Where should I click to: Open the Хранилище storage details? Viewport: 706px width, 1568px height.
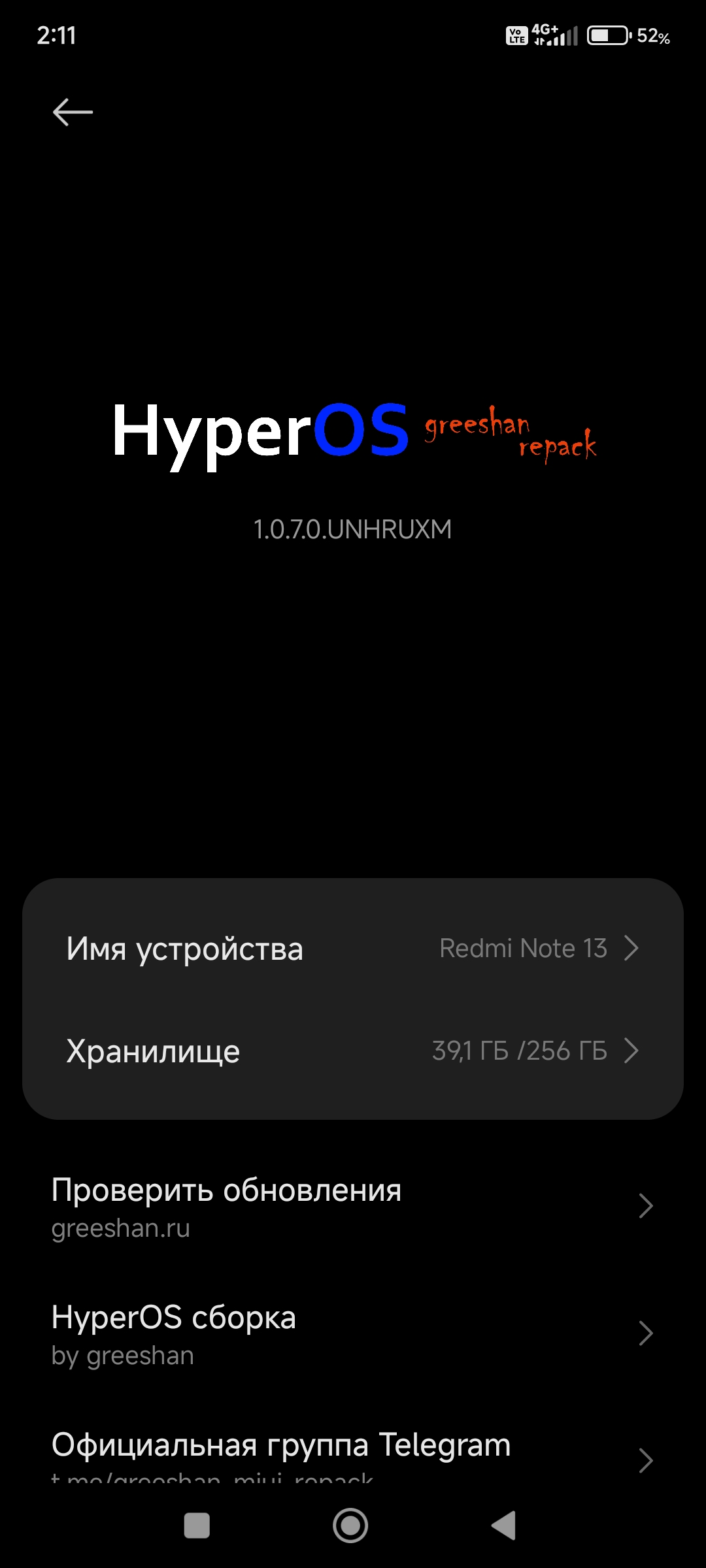(x=353, y=1051)
